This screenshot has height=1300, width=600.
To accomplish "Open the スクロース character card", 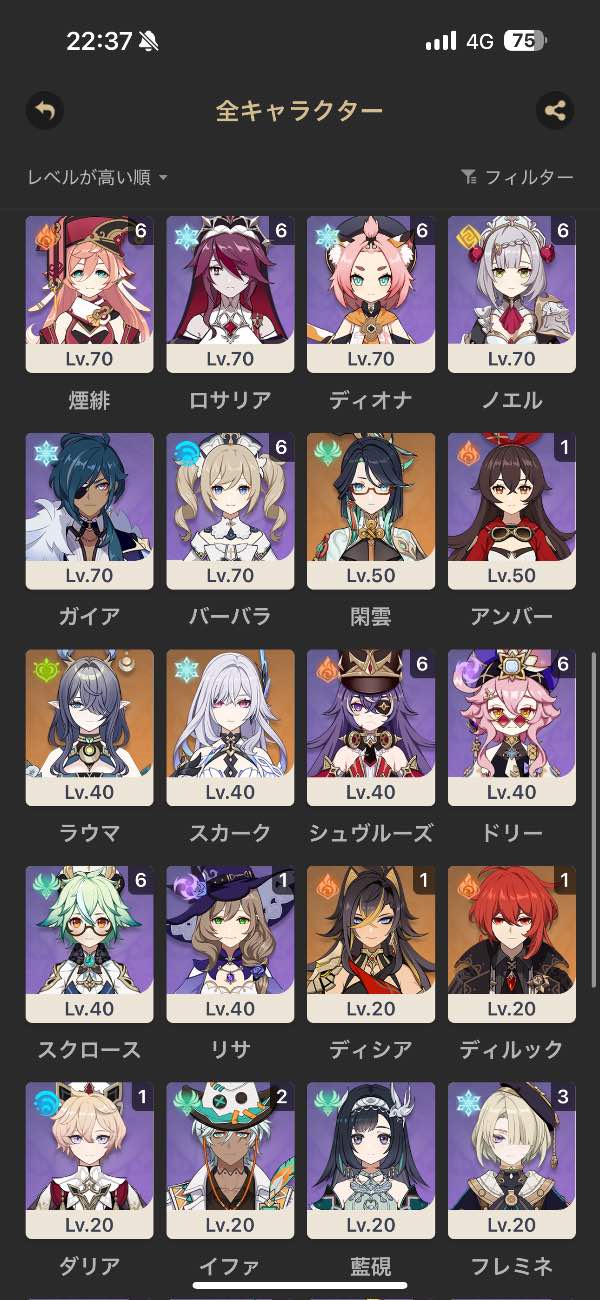I will [89, 944].
